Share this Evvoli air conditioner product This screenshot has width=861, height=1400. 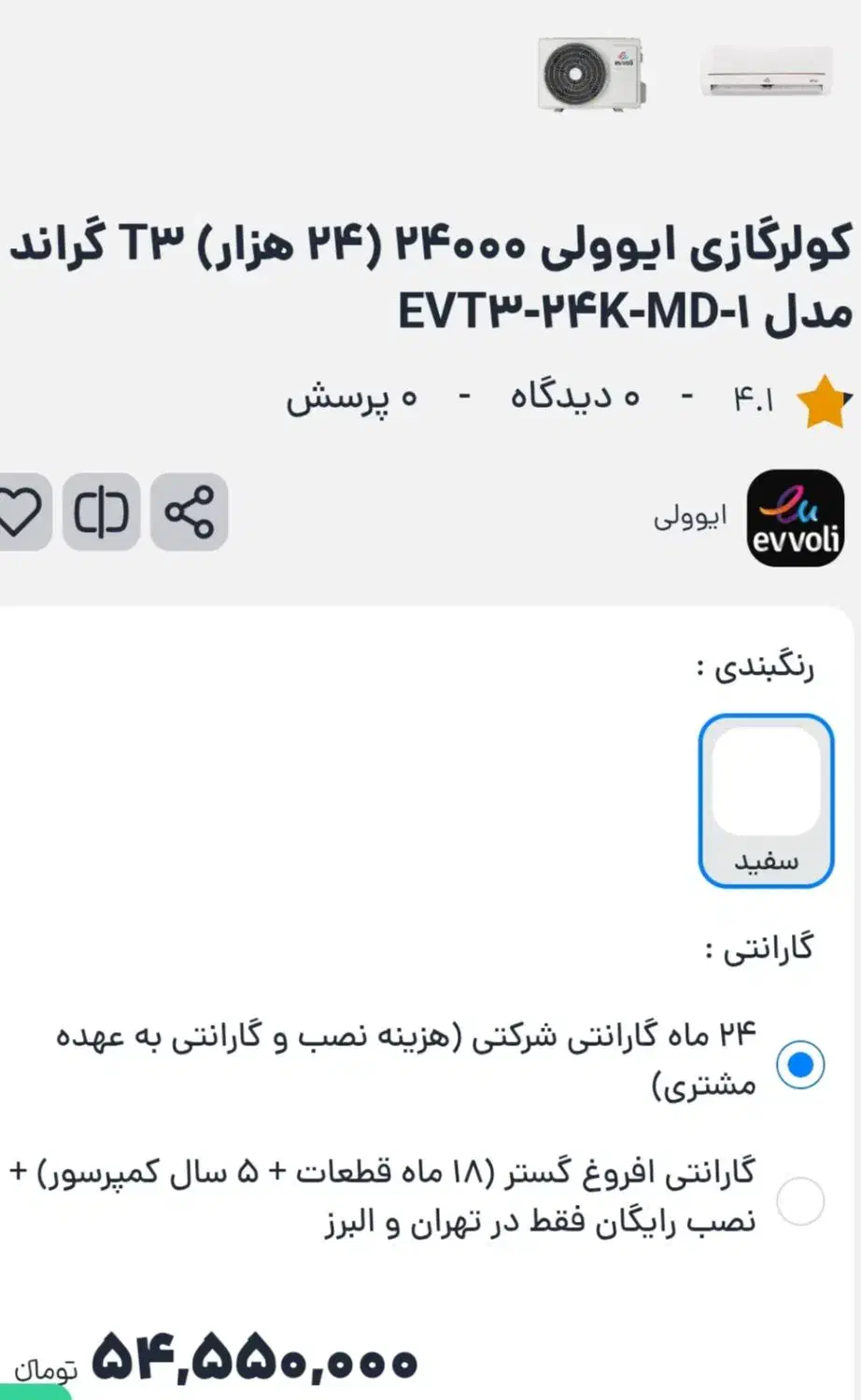(190, 511)
